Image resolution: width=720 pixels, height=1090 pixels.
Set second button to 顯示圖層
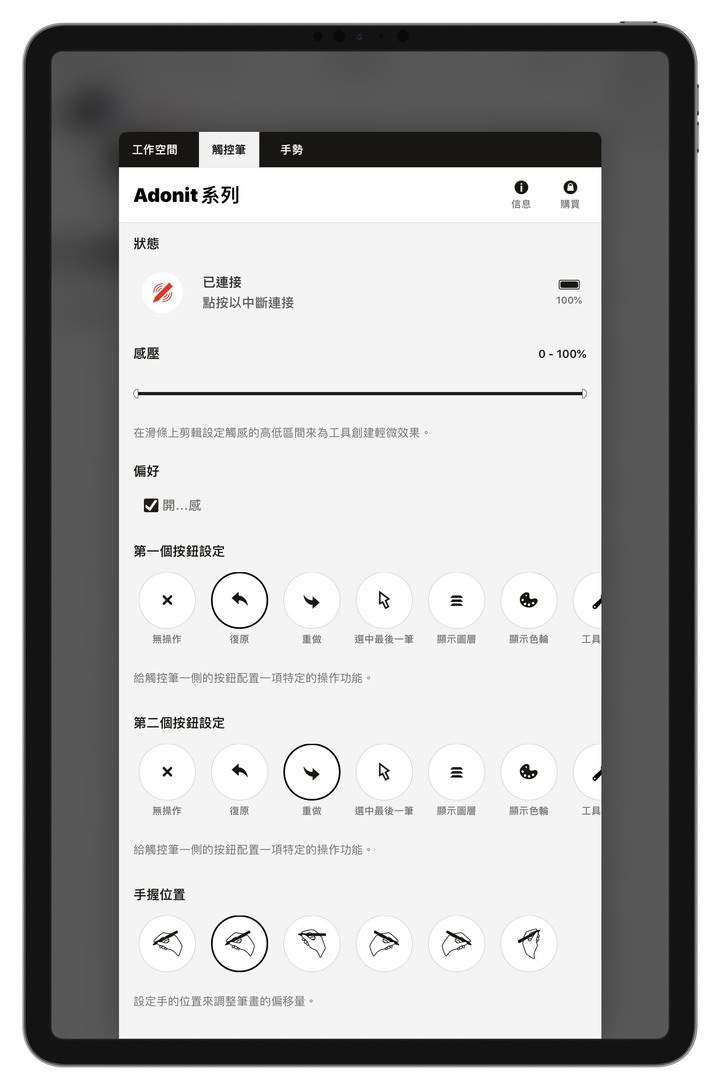(x=456, y=772)
